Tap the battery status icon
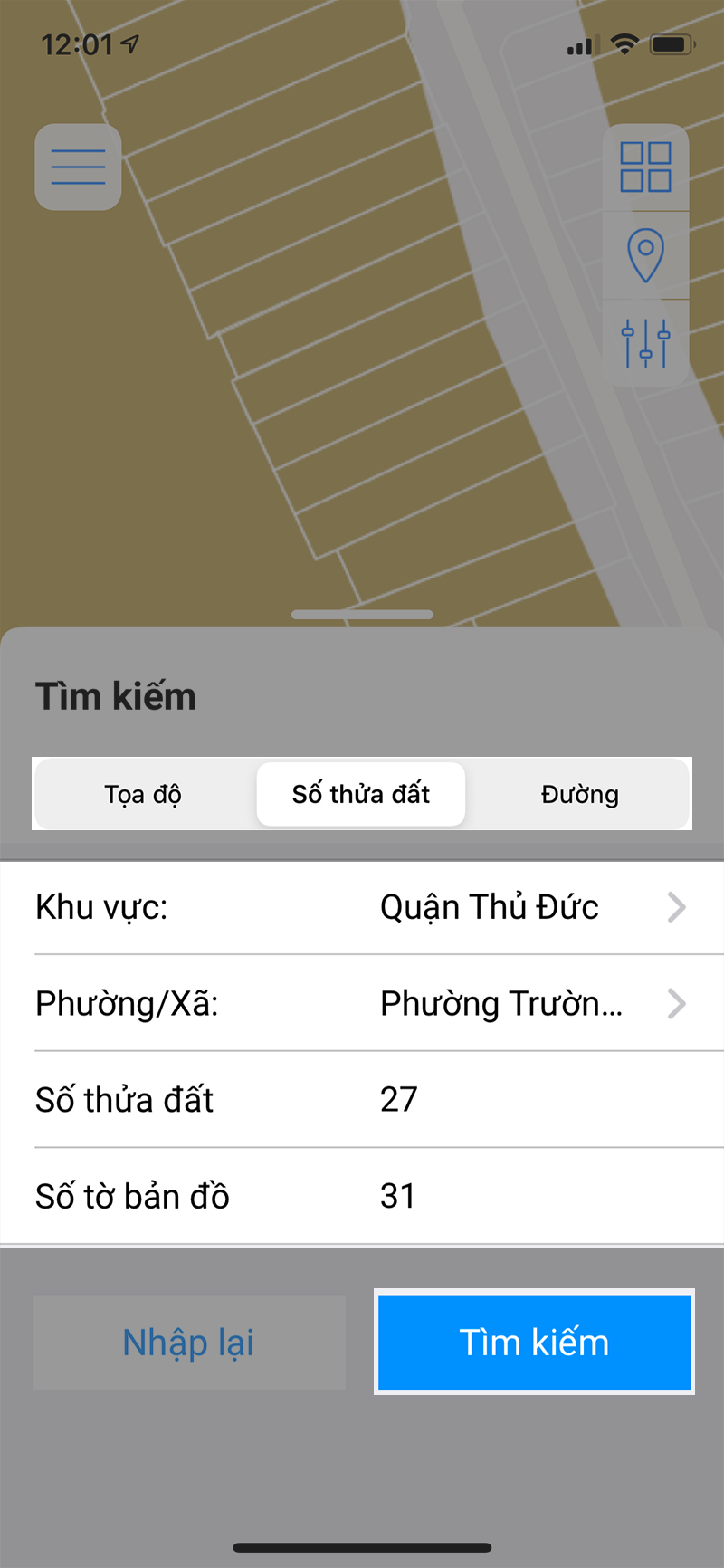Image resolution: width=724 pixels, height=1568 pixels. pyautogui.click(x=672, y=43)
